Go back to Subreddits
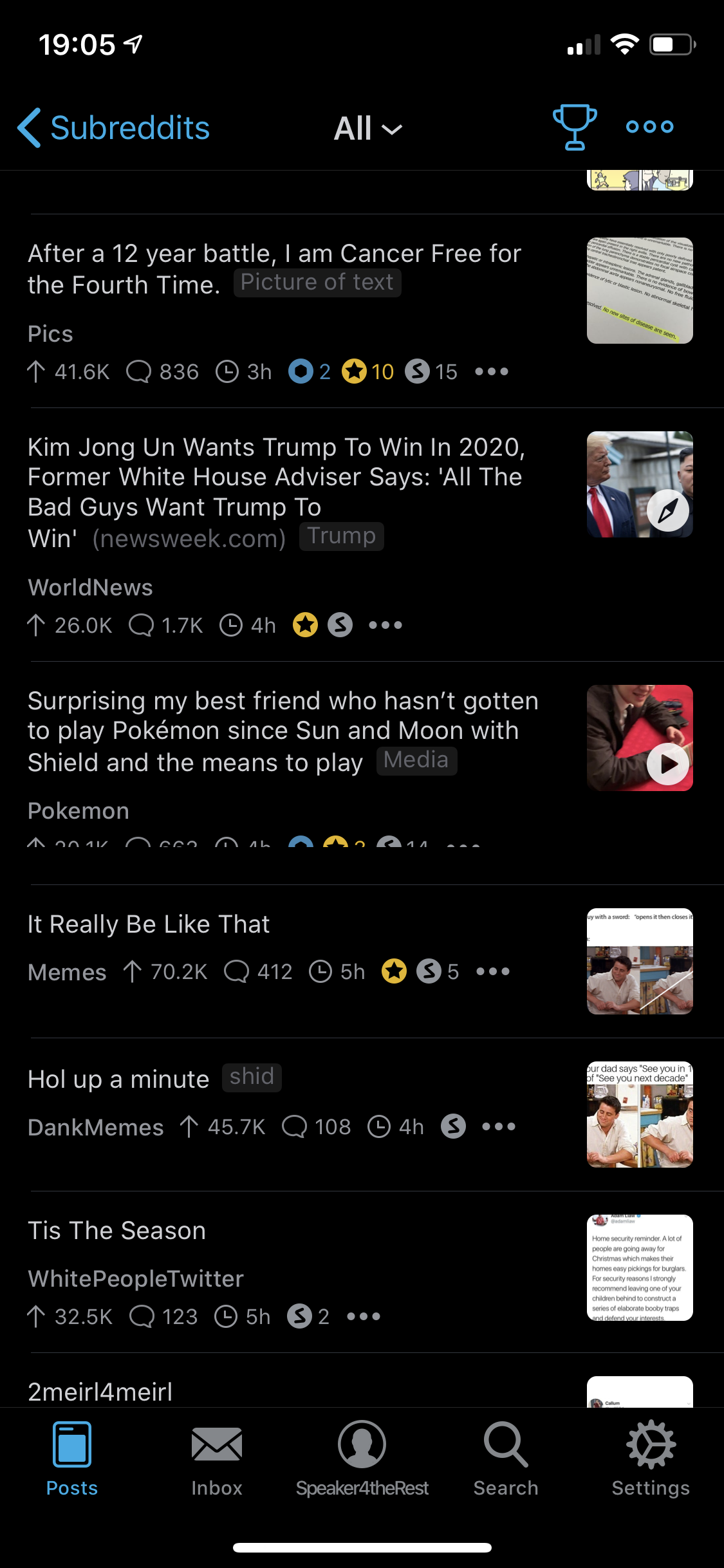724x1568 pixels. 113,127
